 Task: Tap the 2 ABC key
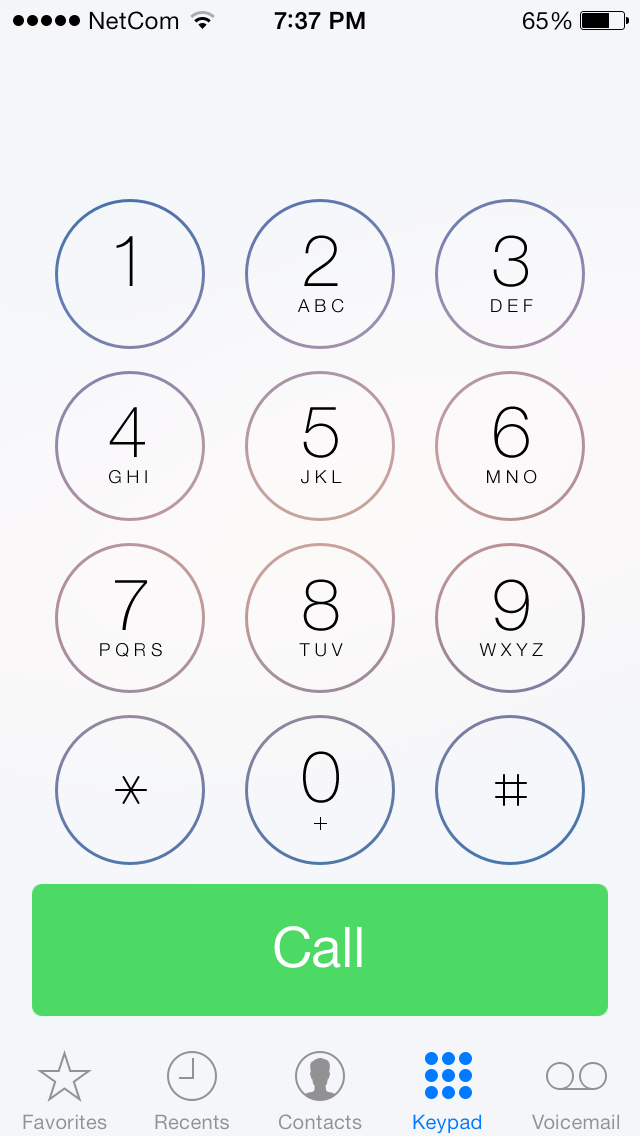pos(320,274)
